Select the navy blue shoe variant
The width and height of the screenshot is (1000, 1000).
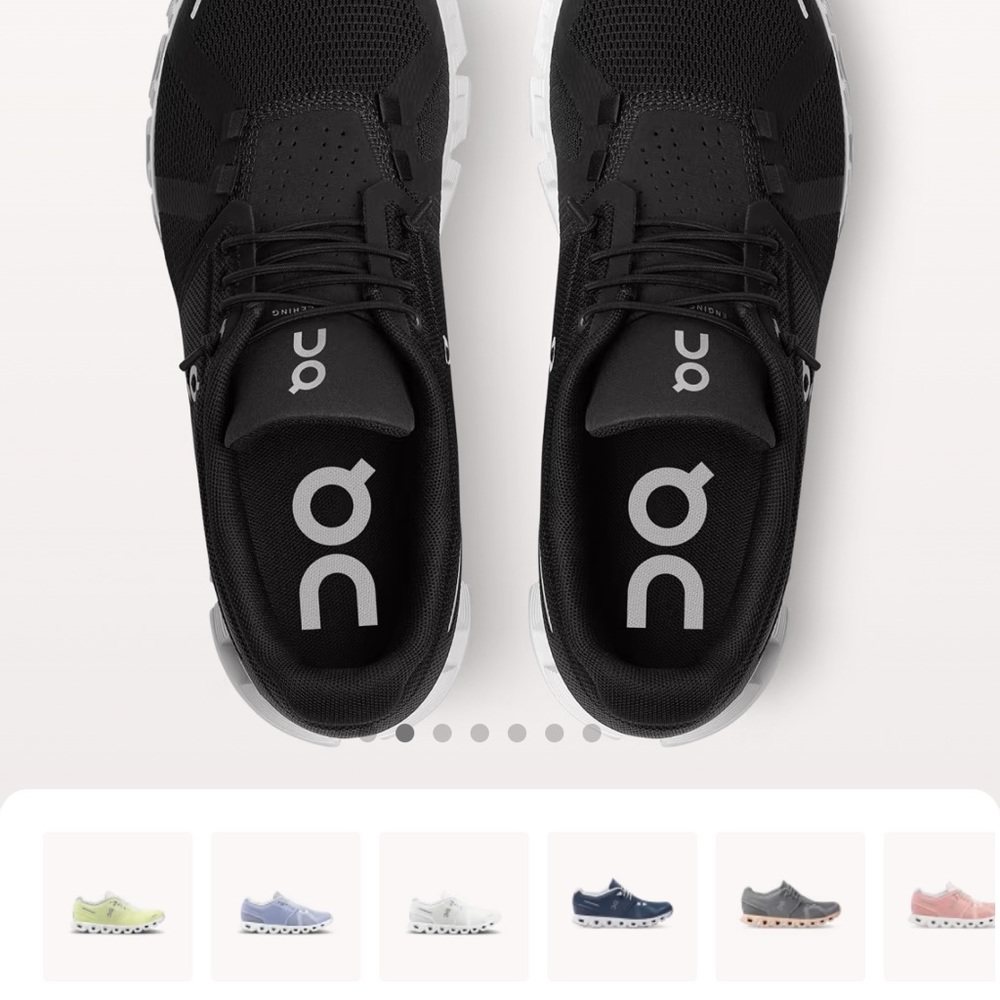622,907
